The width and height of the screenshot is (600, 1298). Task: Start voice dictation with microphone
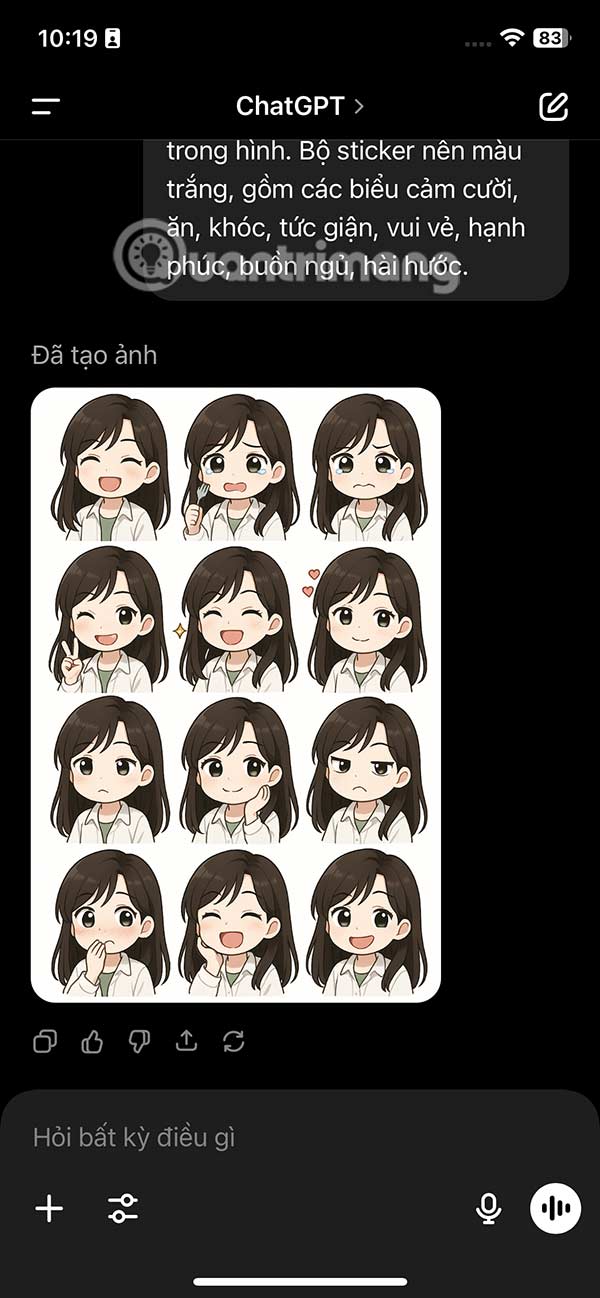pyautogui.click(x=488, y=1208)
